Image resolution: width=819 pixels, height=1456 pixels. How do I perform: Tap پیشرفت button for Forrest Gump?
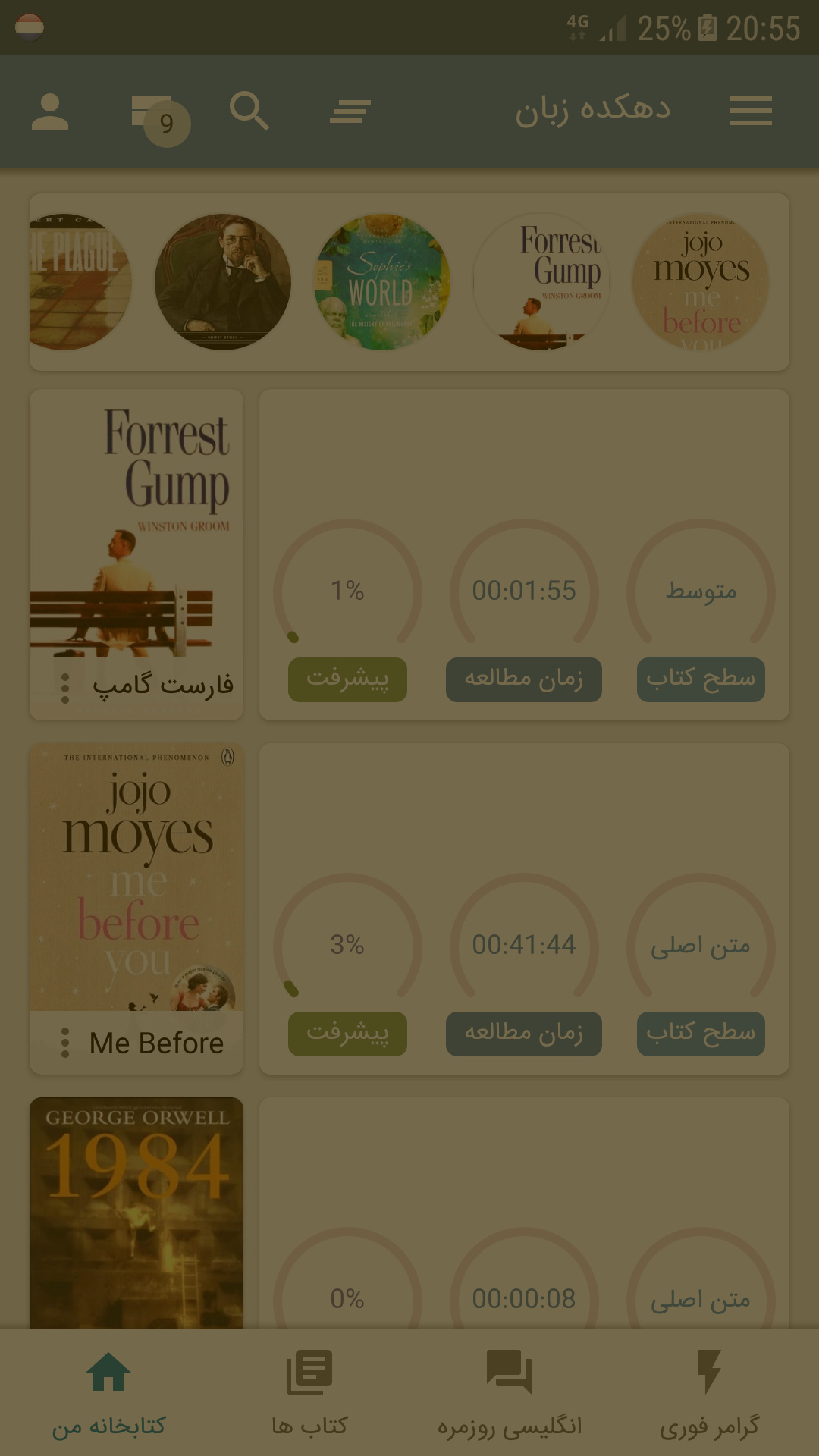coord(347,679)
